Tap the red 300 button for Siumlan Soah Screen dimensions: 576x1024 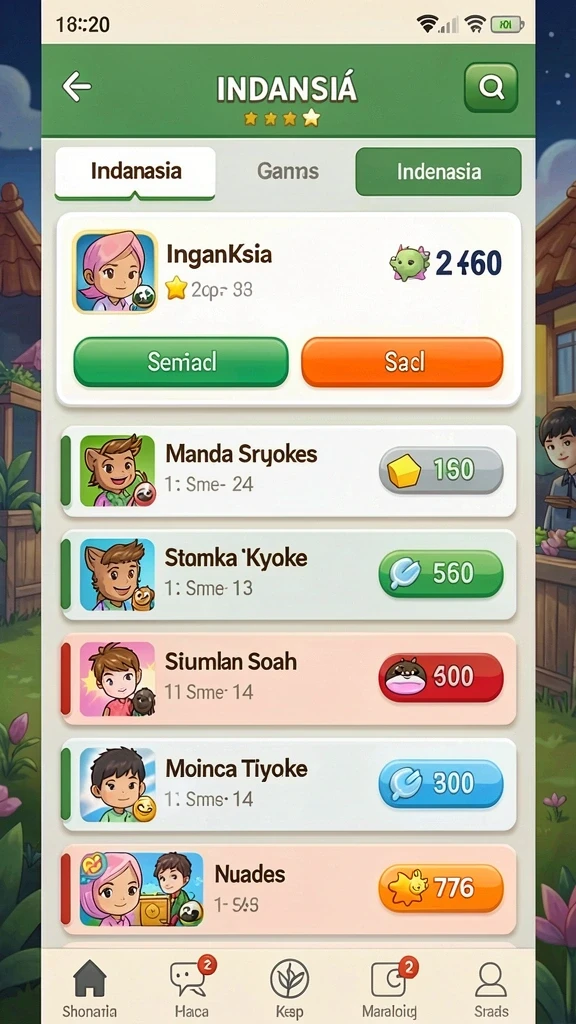click(441, 677)
